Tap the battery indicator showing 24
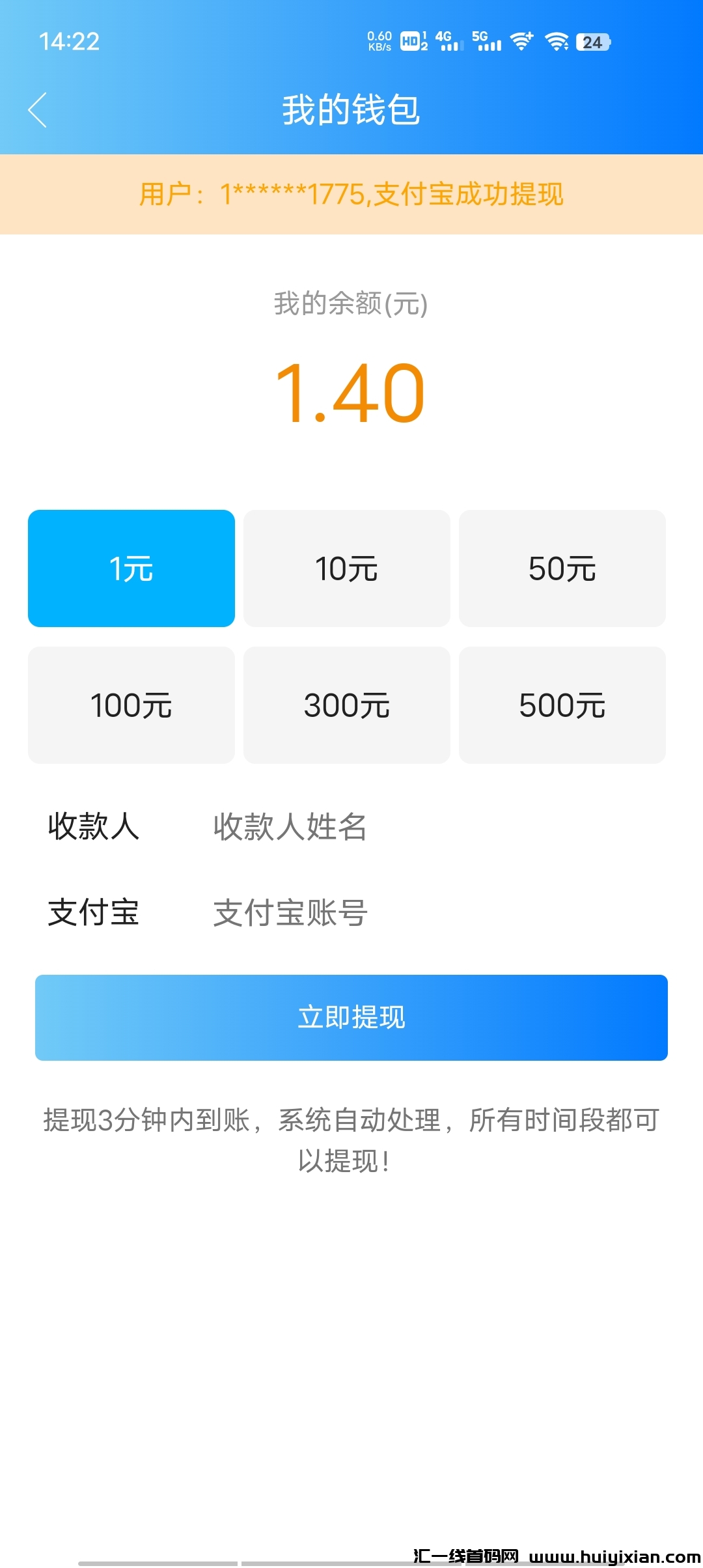 593,42
